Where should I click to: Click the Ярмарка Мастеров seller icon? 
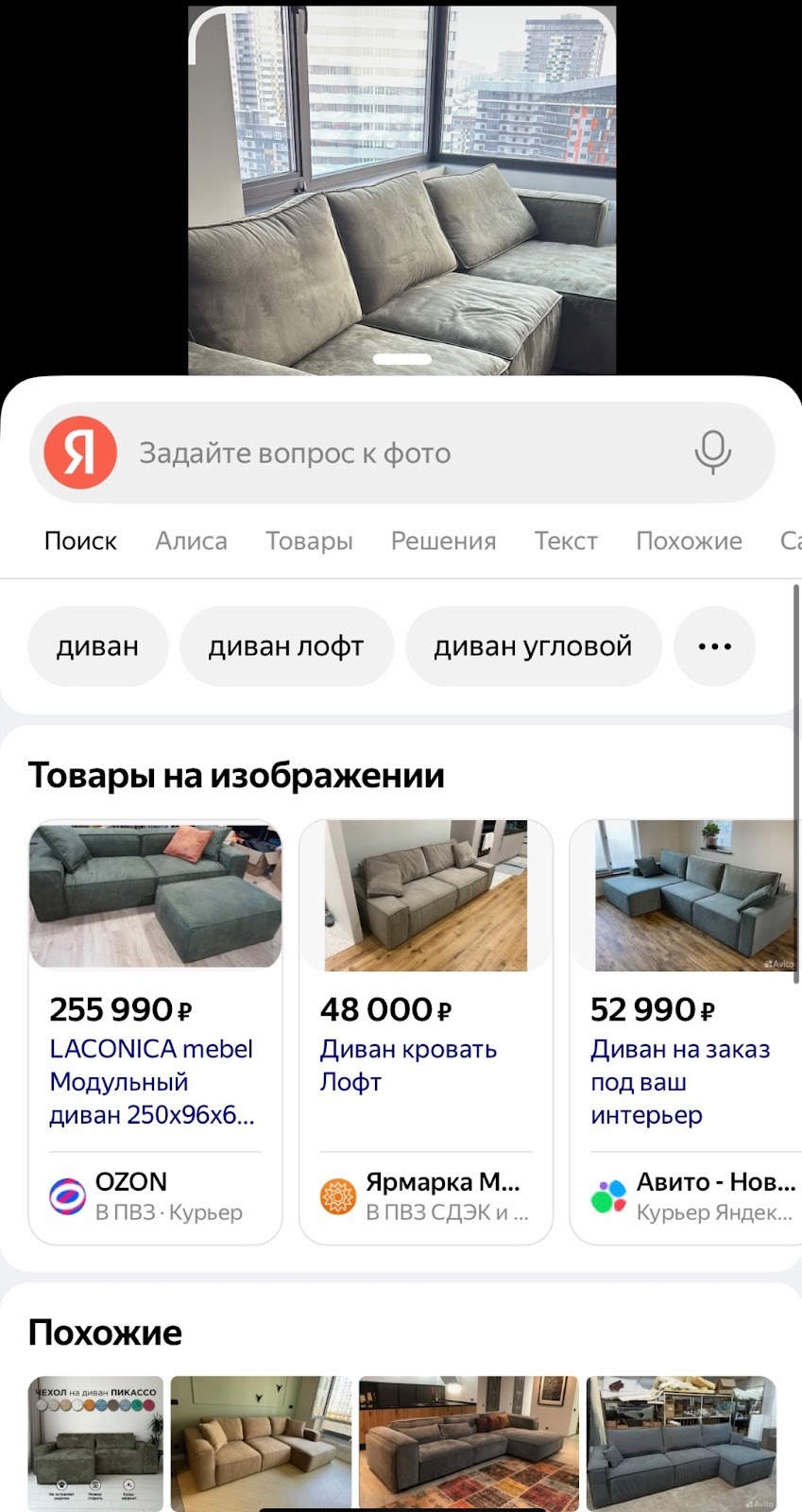pos(337,1194)
